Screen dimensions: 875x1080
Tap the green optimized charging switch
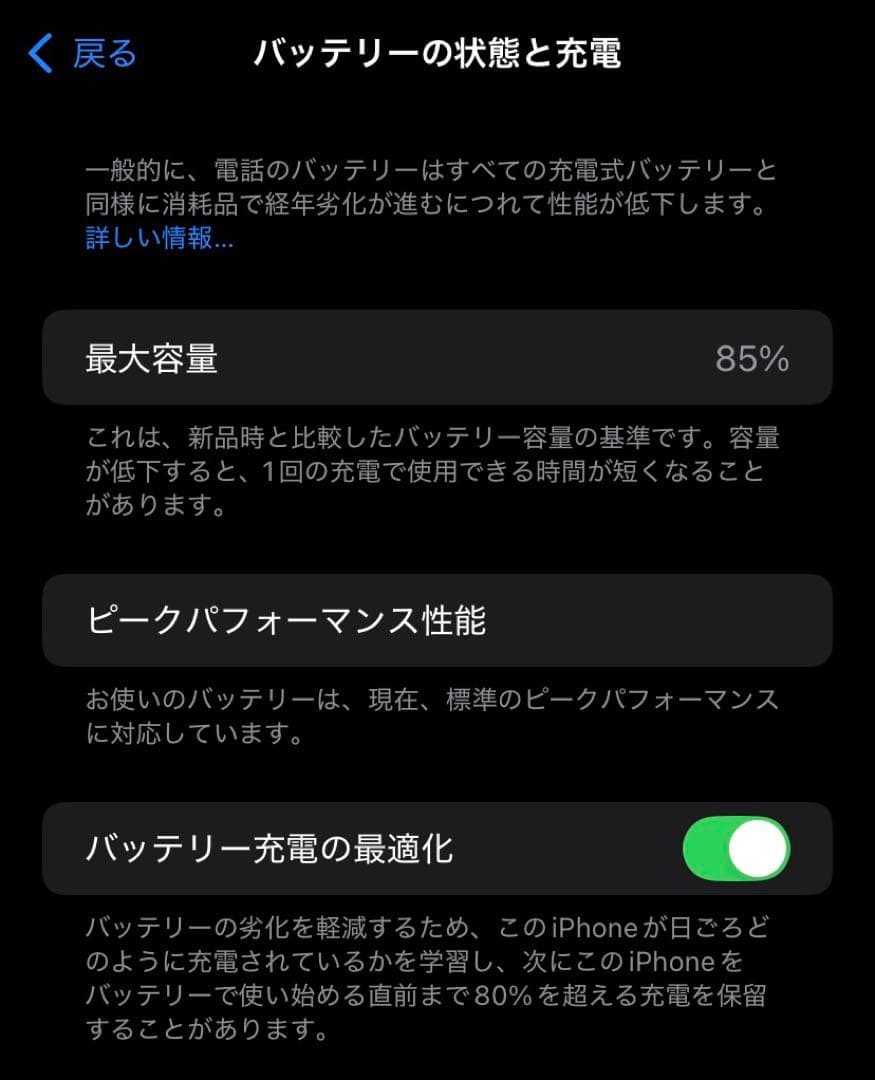pyautogui.click(x=737, y=849)
